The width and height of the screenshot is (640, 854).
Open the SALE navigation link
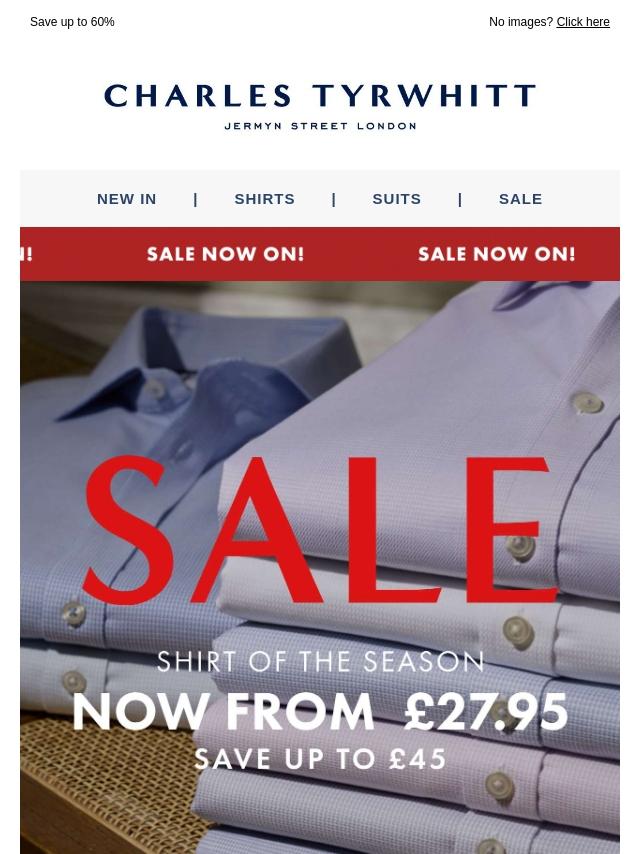[520, 199]
